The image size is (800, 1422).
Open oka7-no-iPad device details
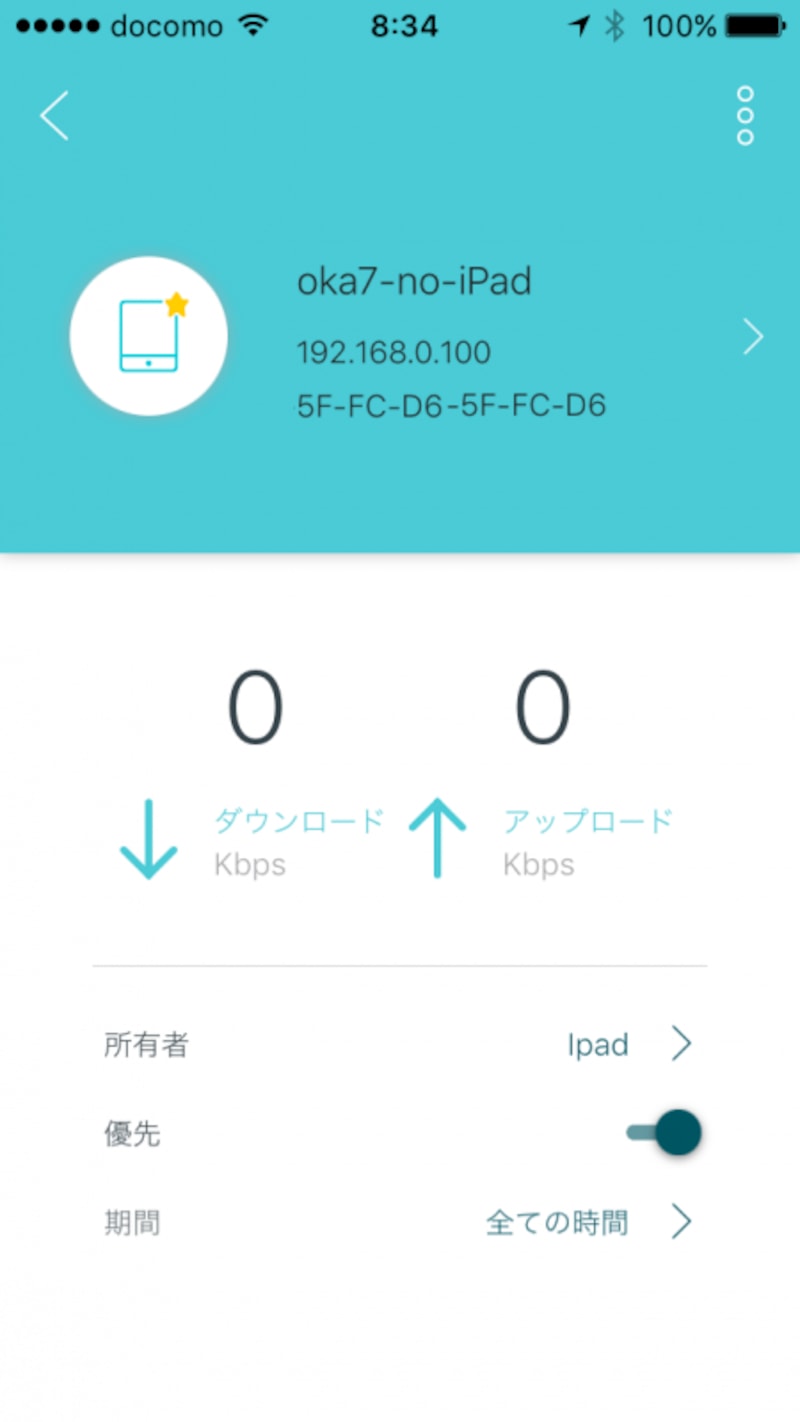(753, 338)
